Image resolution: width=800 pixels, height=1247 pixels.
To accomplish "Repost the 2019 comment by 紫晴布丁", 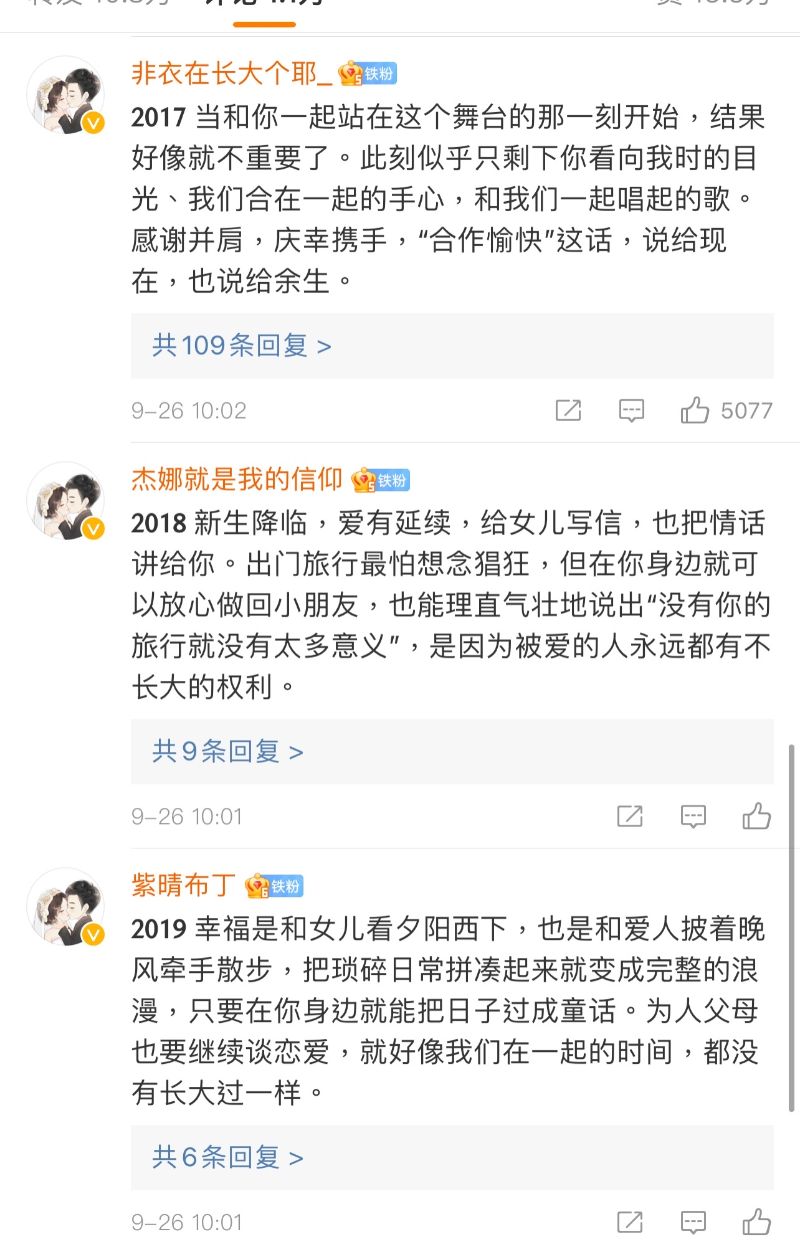I will point(630,1222).
